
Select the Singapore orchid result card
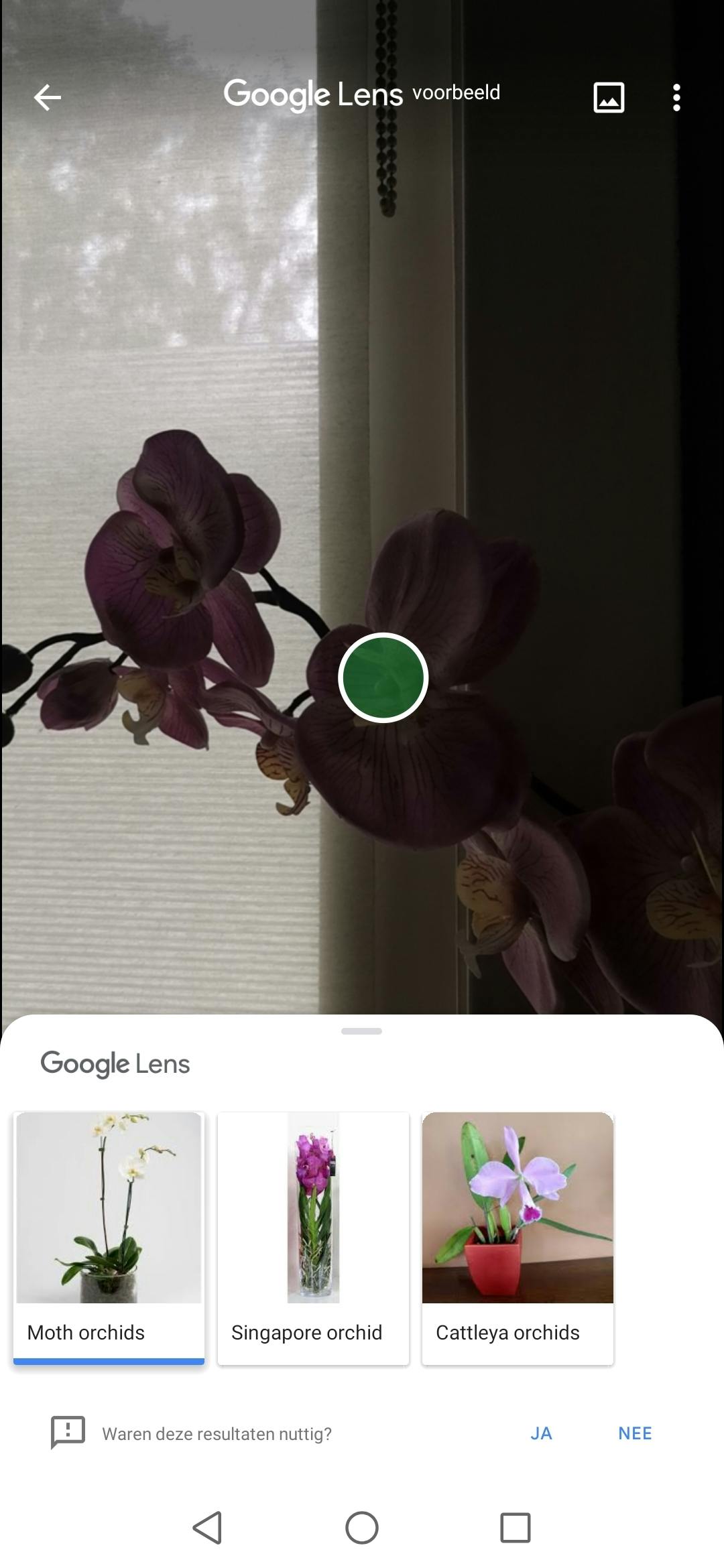coord(313,1237)
